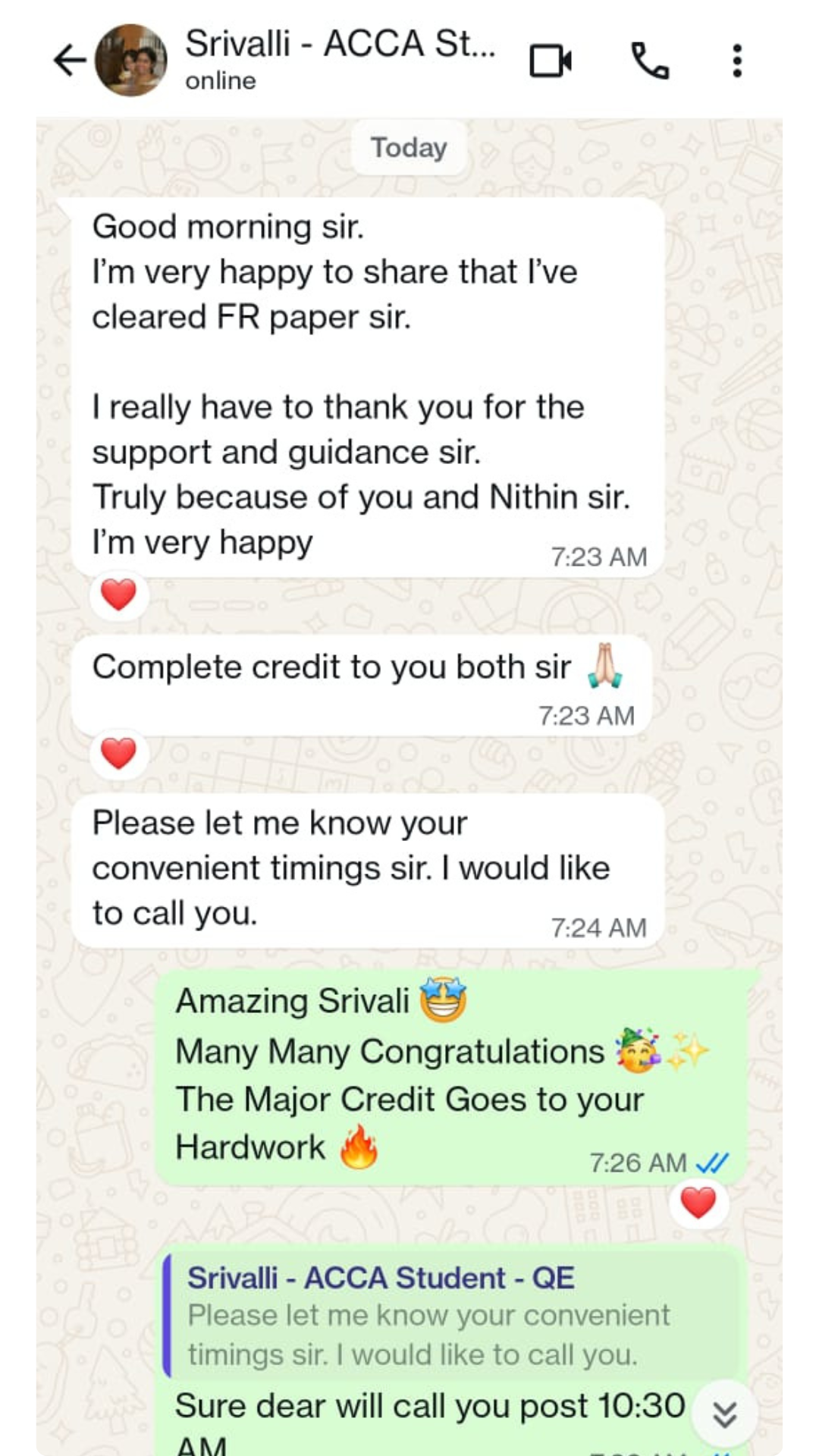
Task: Start a video call with Srivalli
Action: [551, 61]
